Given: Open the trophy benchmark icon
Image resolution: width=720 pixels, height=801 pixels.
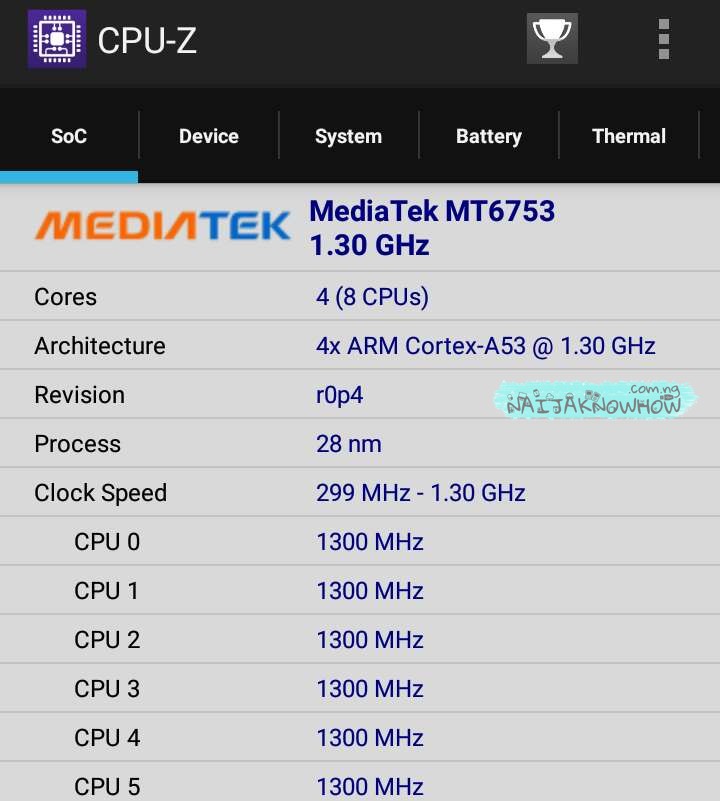Looking at the screenshot, I should coord(552,38).
